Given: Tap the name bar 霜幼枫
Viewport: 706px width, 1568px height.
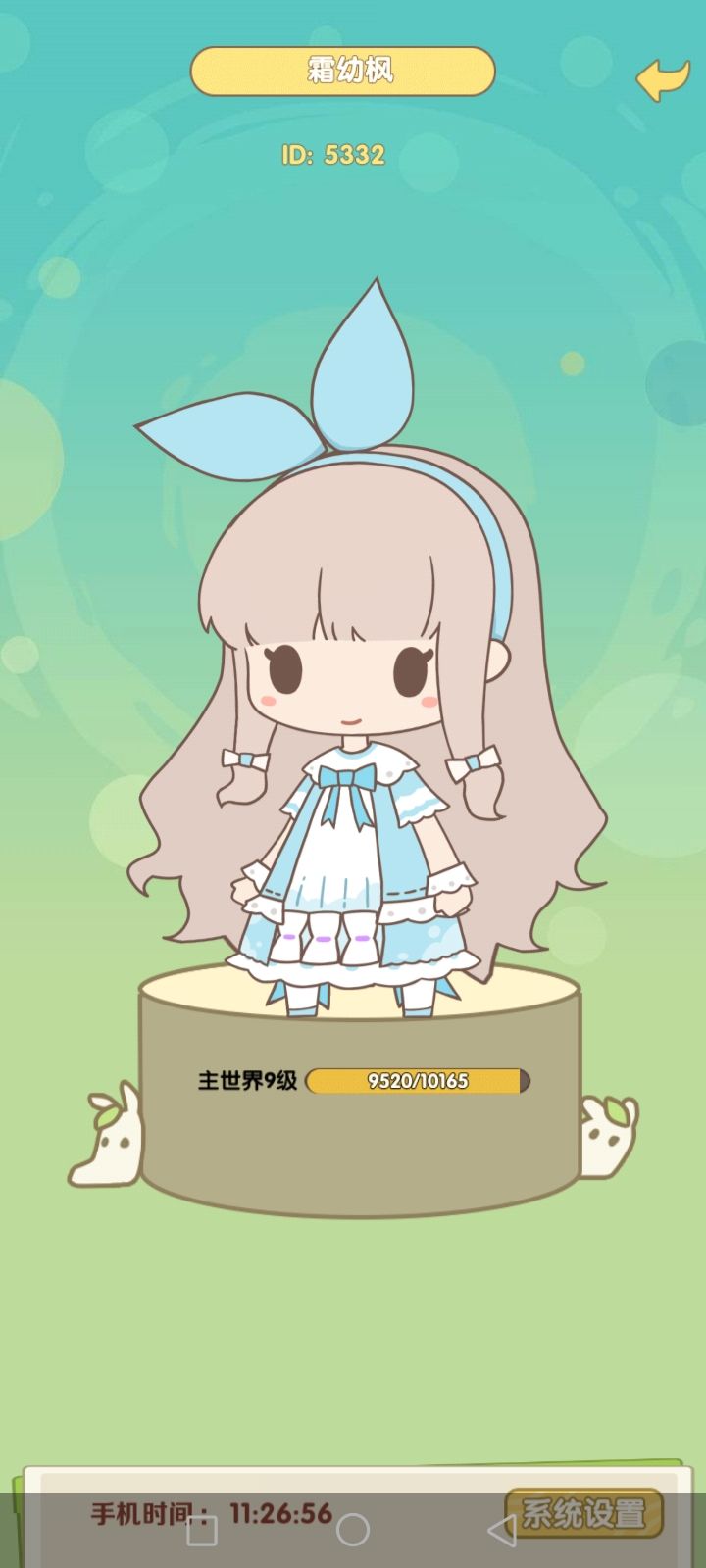Looking at the screenshot, I should click(x=342, y=72).
